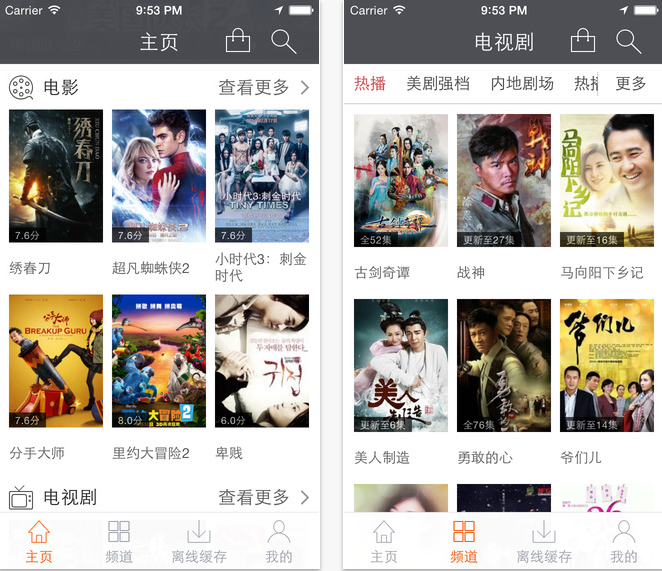Viewport: 662px width, 571px height.
Task: Tap the 卑贱 movie poster
Action: click(262, 361)
